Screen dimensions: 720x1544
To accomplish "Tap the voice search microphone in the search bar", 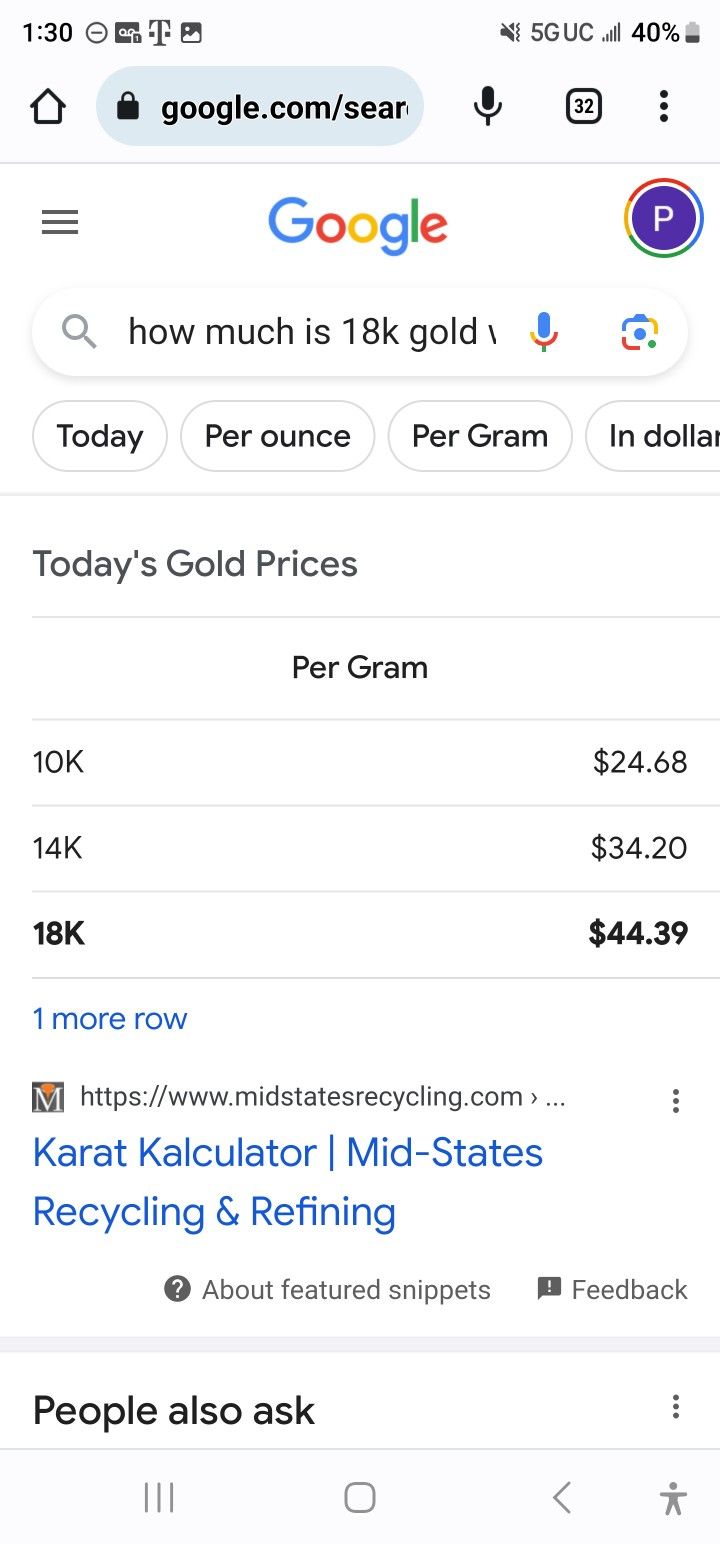I will [x=543, y=331].
